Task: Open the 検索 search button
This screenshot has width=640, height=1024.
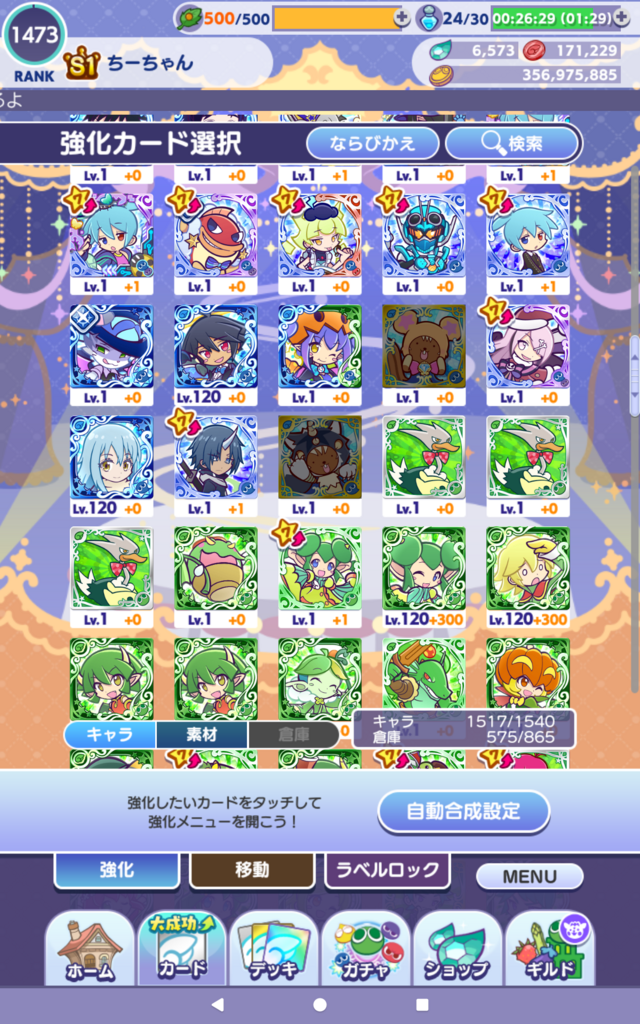Action: tap(512, 143)
